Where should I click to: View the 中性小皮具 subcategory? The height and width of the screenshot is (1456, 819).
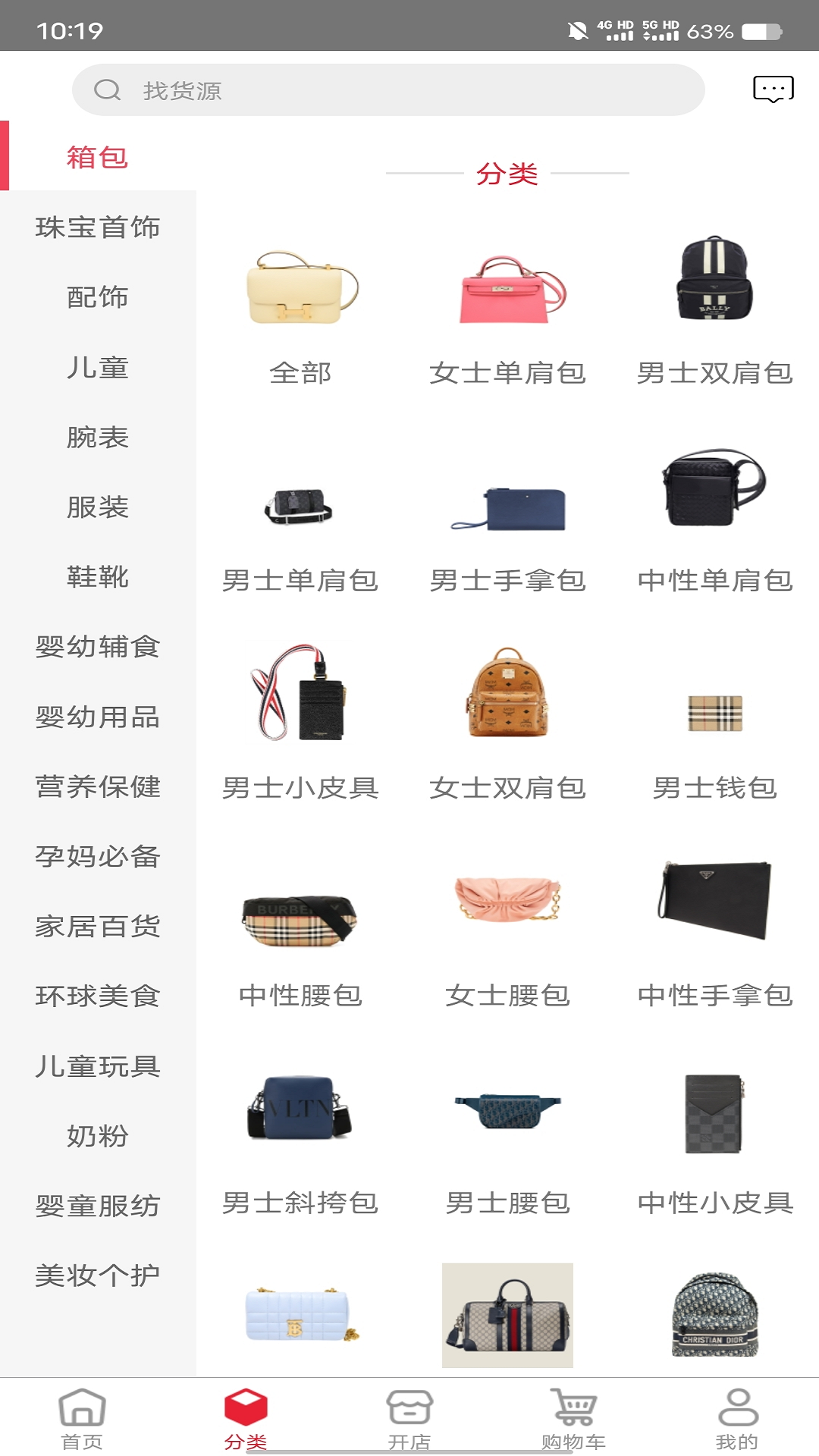714,1145
